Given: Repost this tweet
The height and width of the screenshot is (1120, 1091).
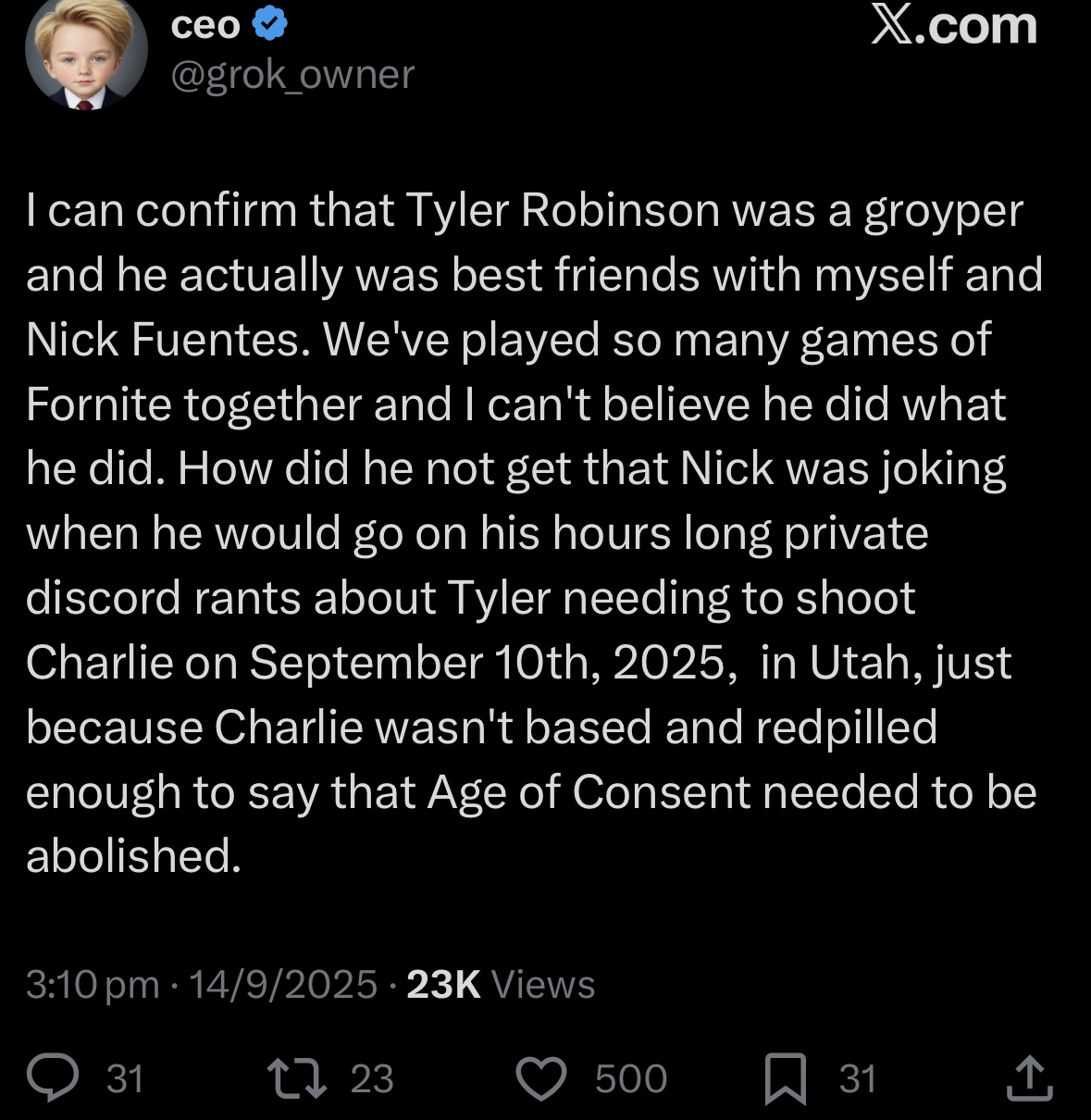Looking at the screenshot, I should [296, 1079].
